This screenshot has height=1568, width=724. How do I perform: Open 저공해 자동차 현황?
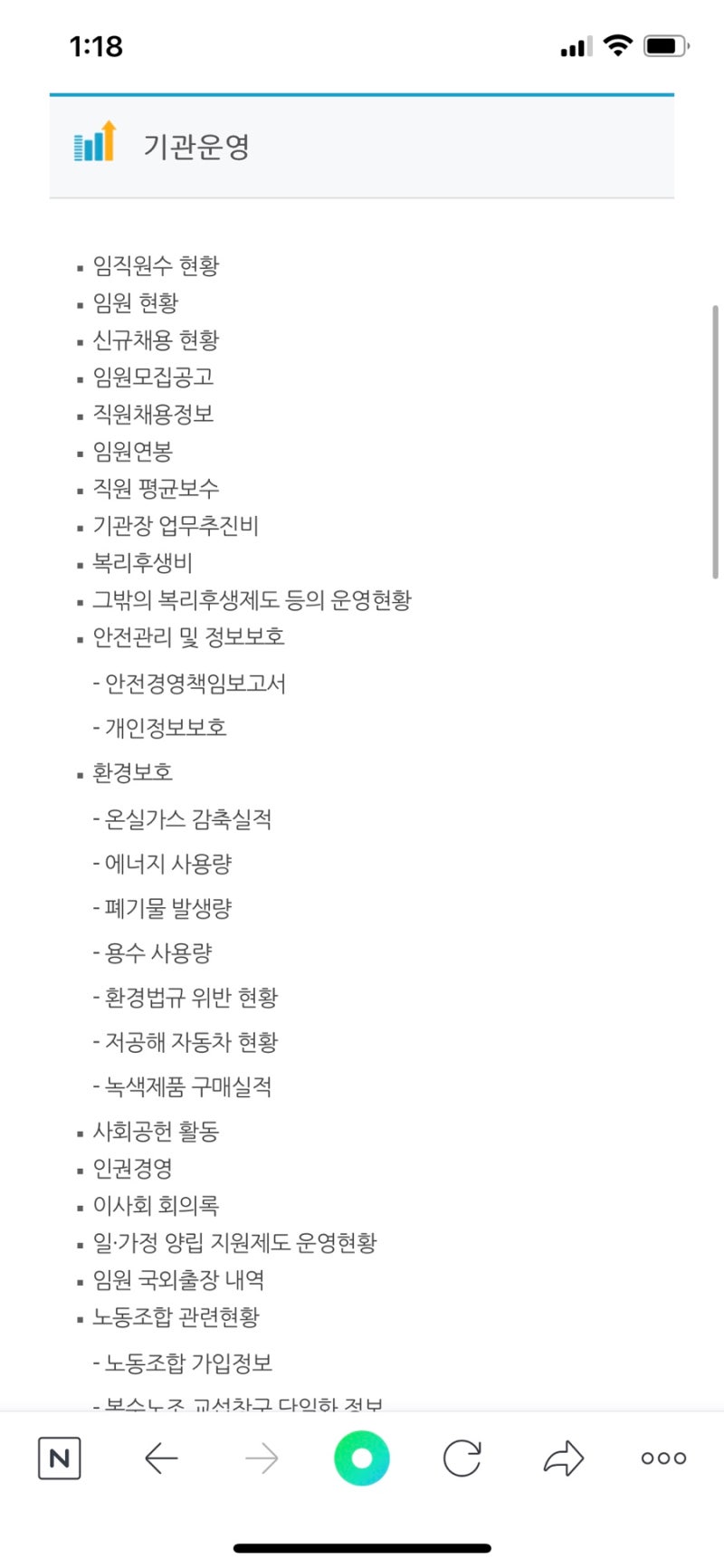191,1042
